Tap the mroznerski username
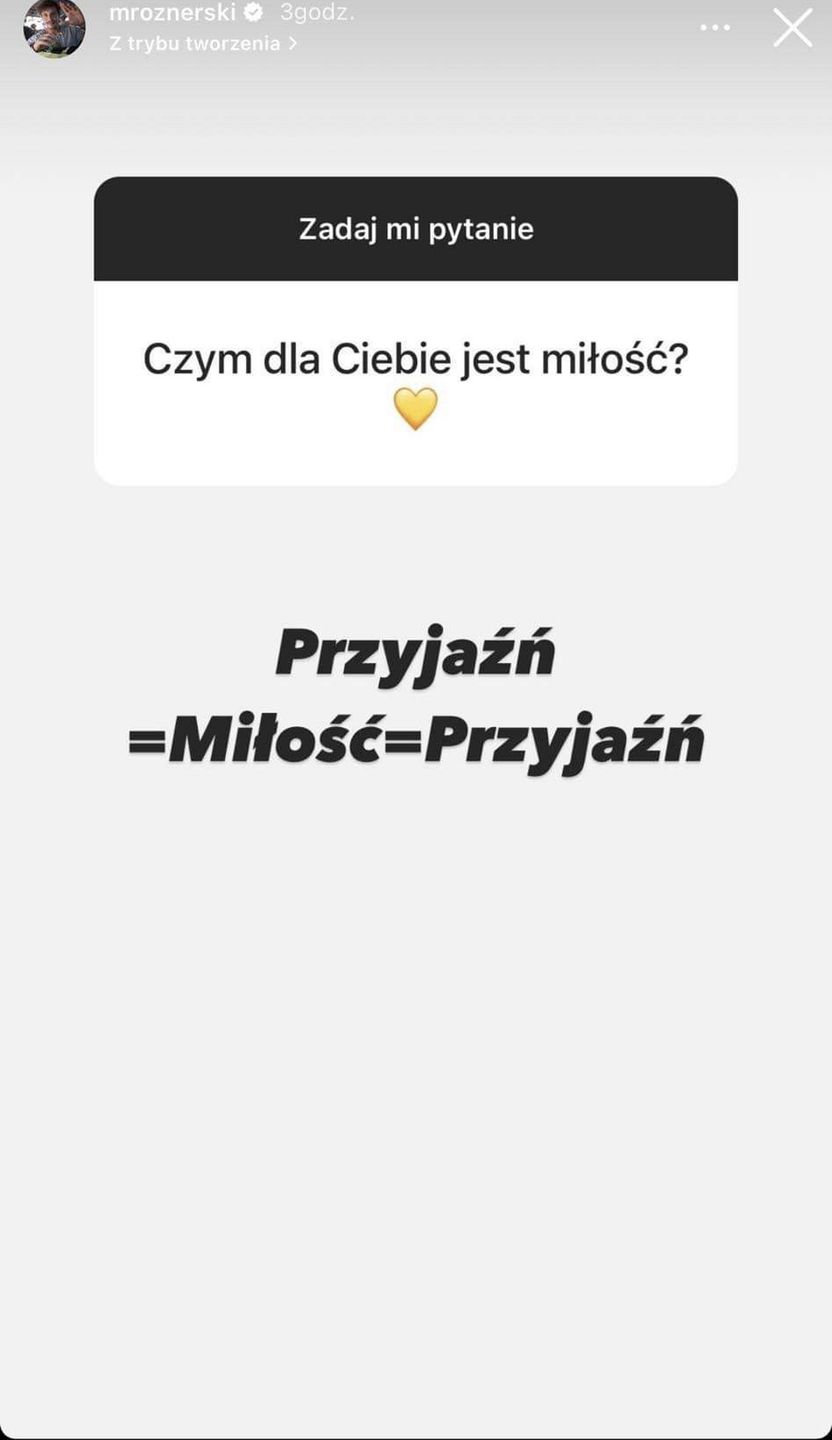The image size is (832, 1440). click(172, 13)
